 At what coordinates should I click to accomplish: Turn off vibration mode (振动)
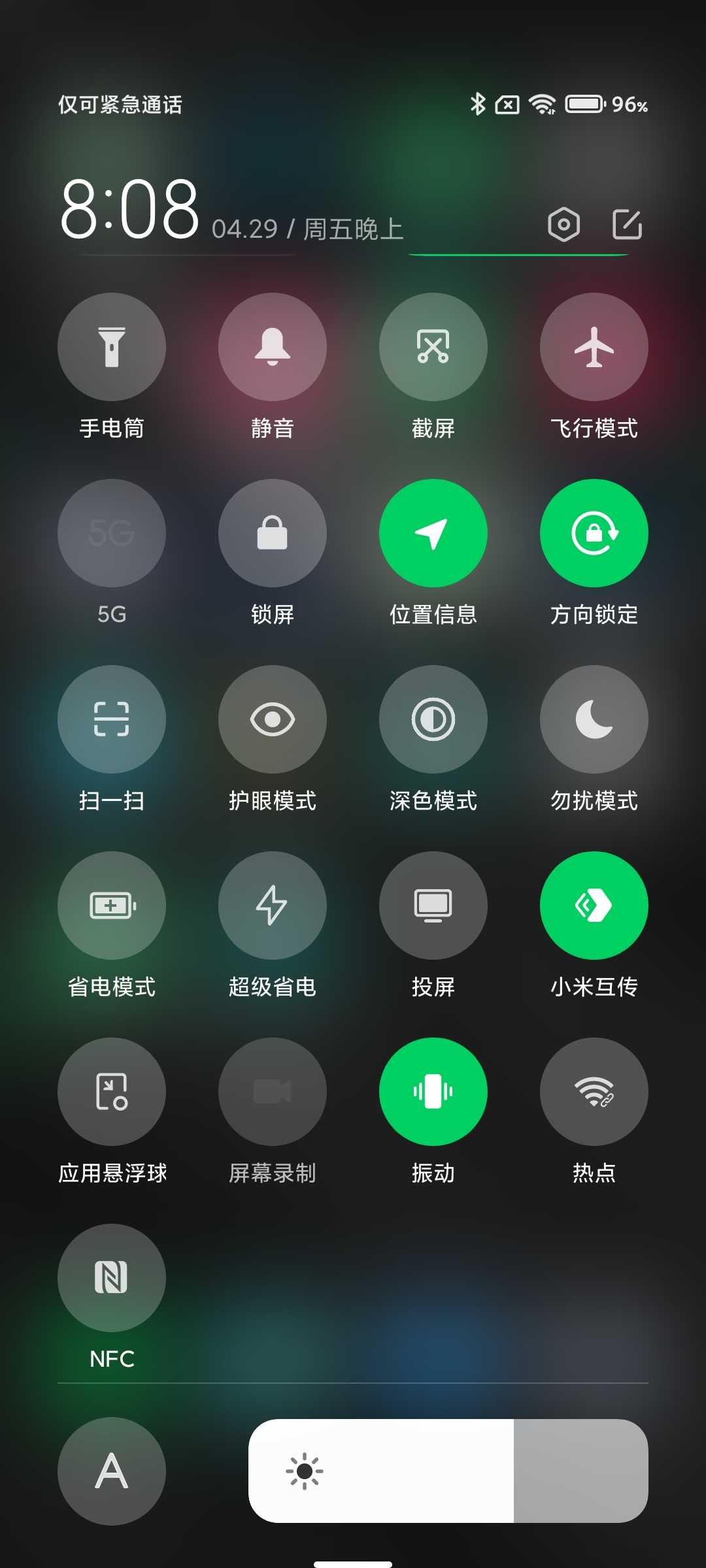pyautogui.click(x=433, y=1092)
